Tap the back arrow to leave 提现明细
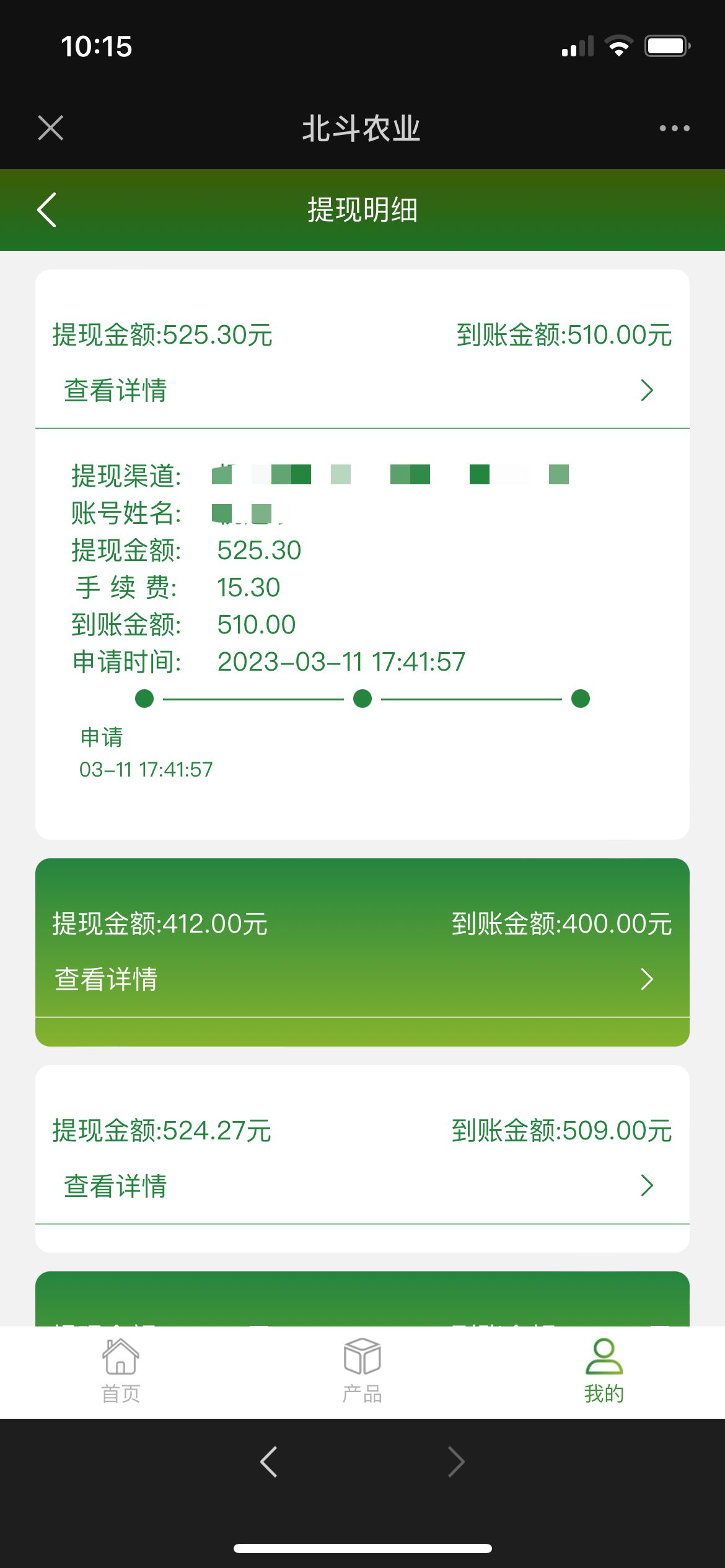This screenshot has height=1568, width=725. point(48,209)
